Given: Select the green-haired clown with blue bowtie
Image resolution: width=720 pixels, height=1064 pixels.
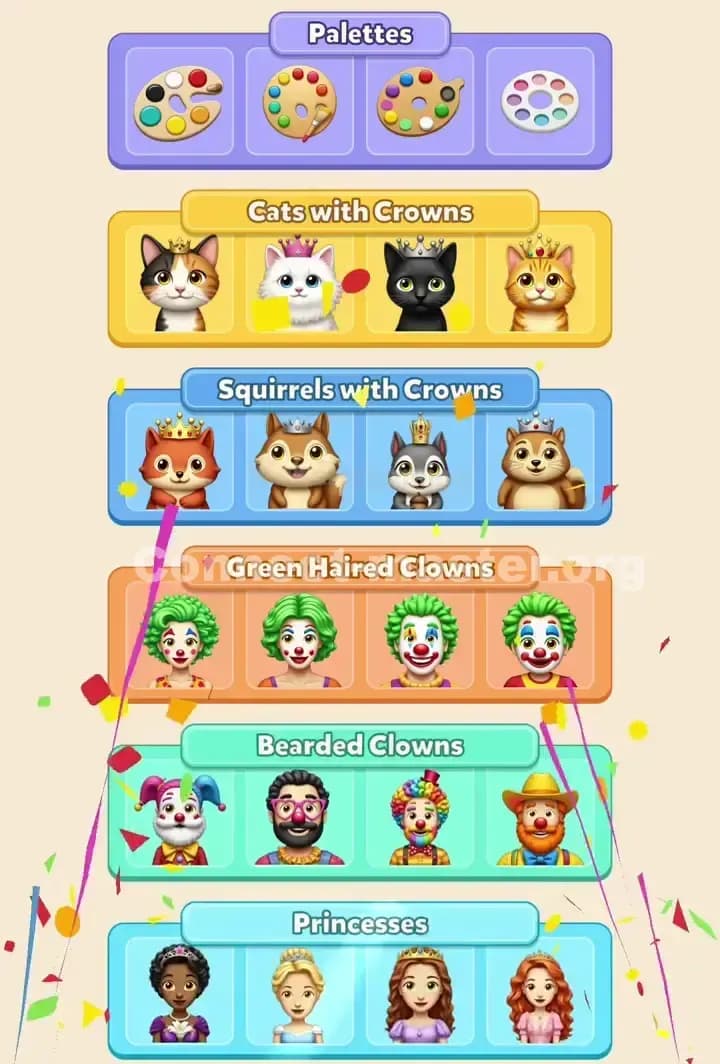Looking at the screenshot, I should [541, 636].
